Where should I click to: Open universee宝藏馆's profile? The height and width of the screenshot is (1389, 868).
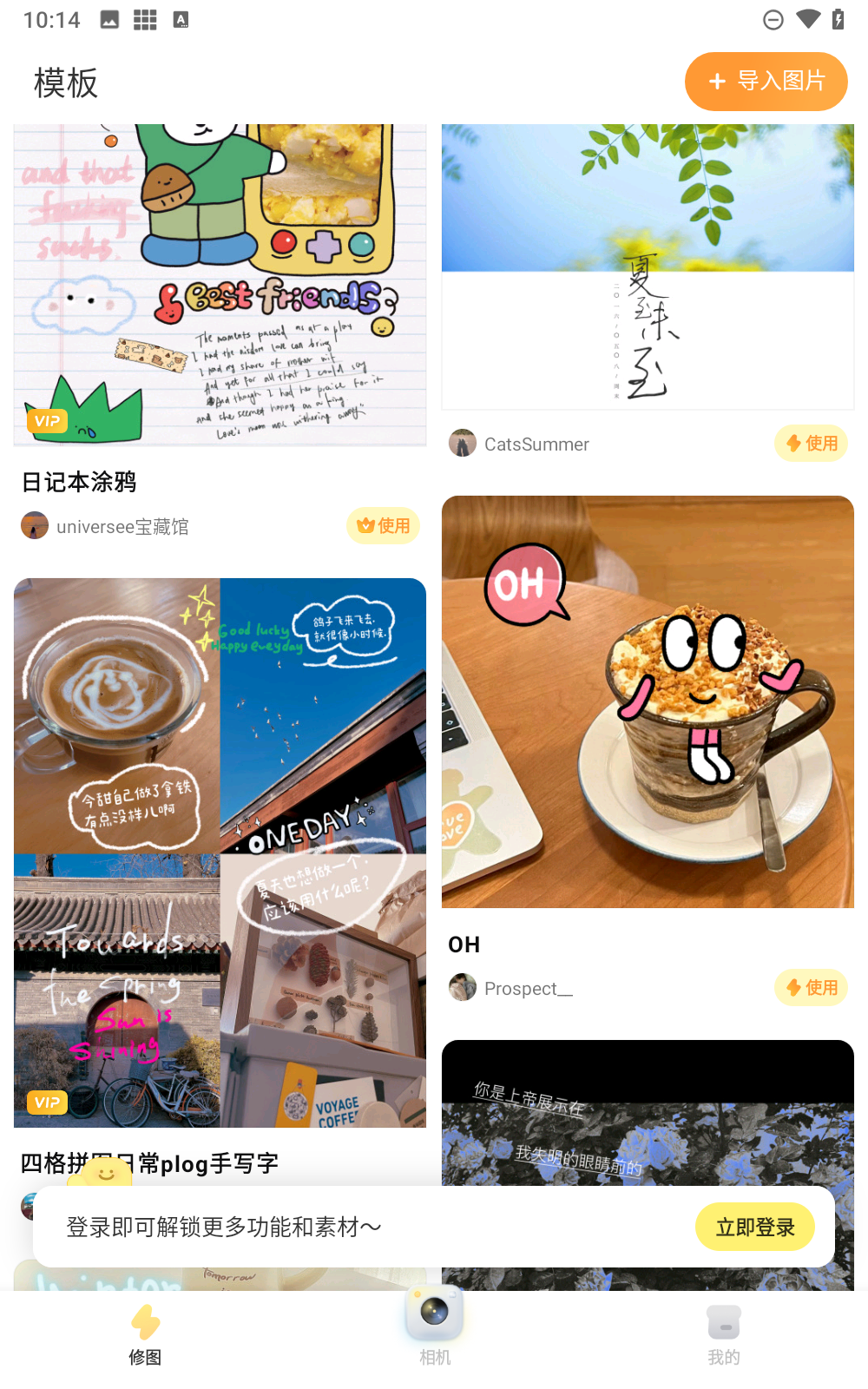(104, 526)
